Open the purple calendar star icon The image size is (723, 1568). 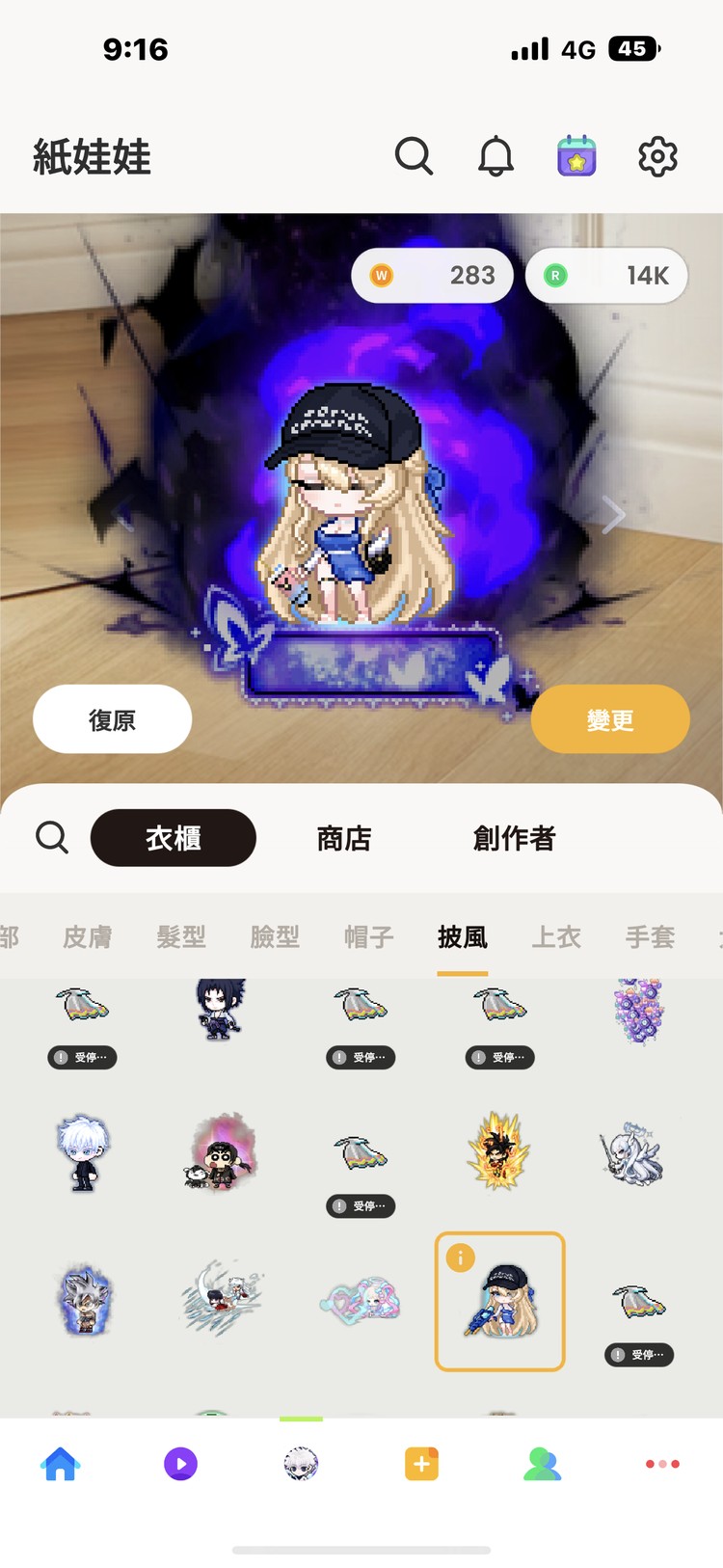click(576, 155)
